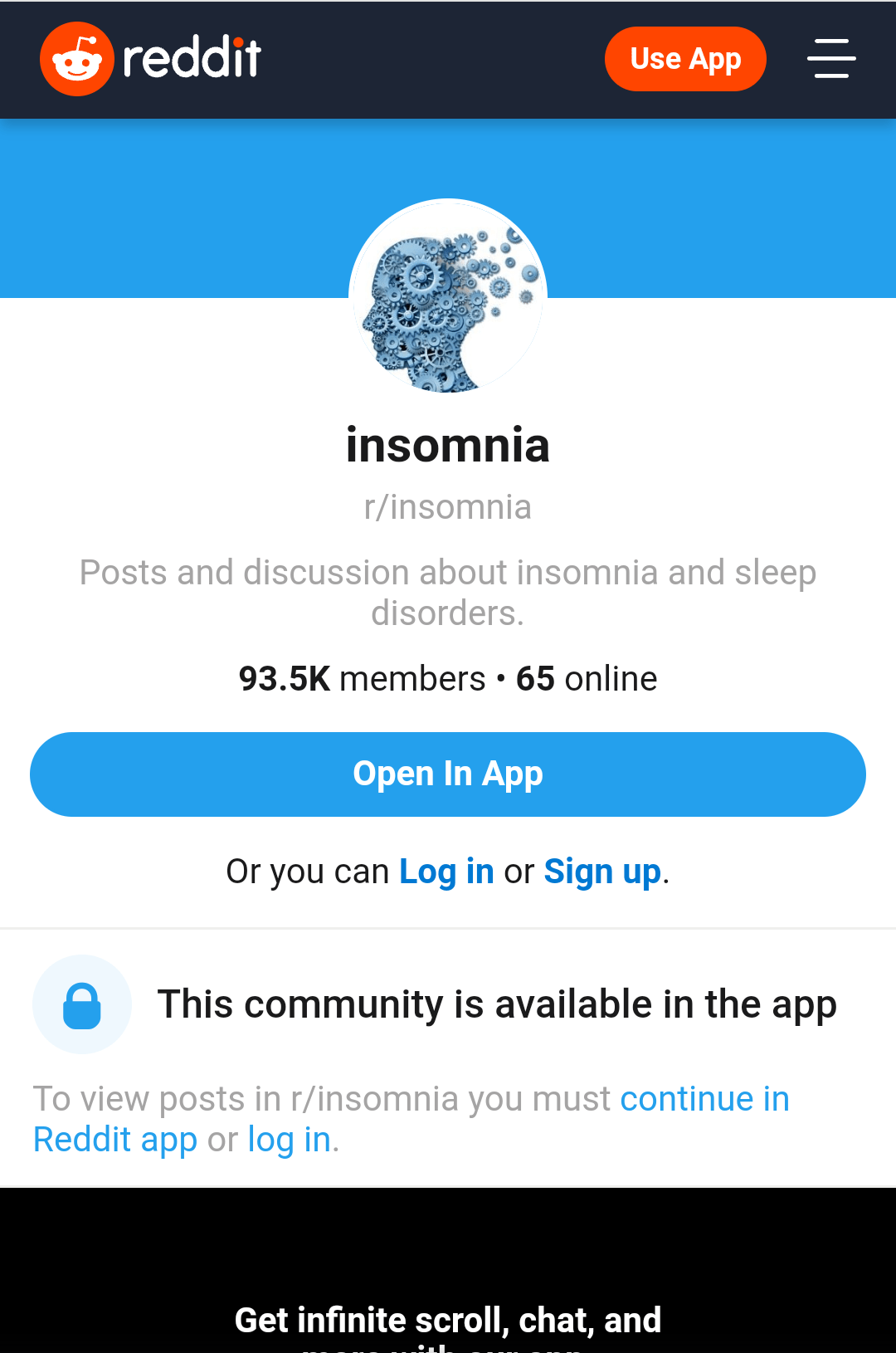Image resolution: width=896 pixels, height=1353 pixels.
Task: Click the r/insomnia community avatar
Action: click(x=448, y=296)
